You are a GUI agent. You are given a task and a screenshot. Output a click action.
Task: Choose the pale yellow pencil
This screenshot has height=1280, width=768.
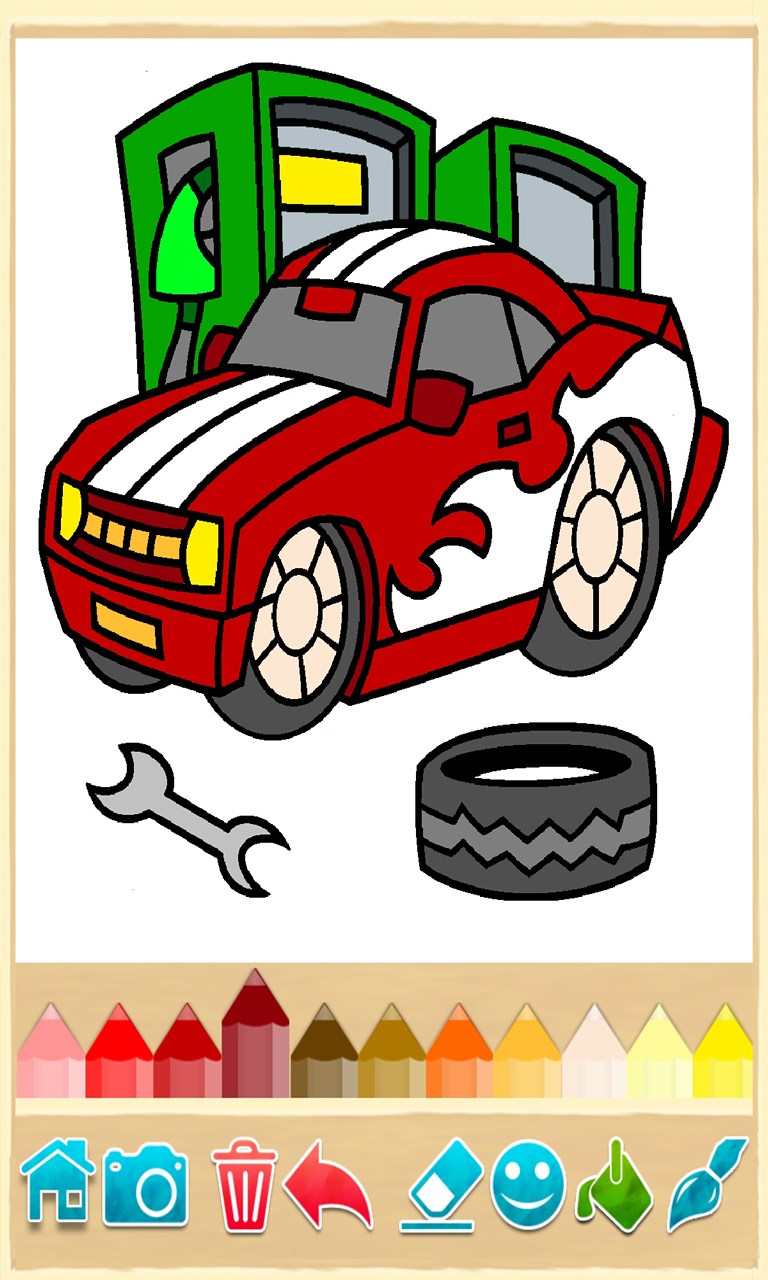[x=659, y=1055]
